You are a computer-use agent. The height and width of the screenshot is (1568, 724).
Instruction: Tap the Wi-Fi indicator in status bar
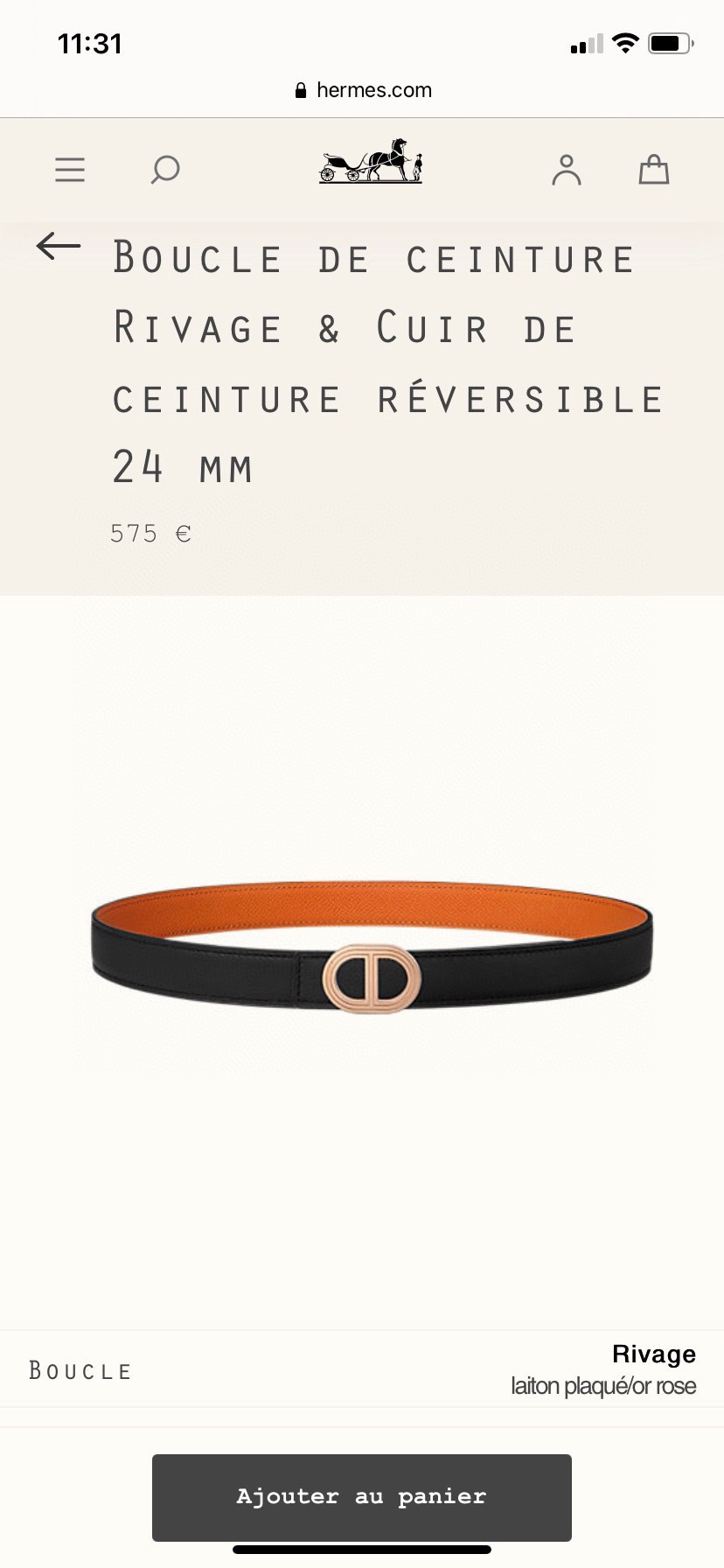(626, 42)
